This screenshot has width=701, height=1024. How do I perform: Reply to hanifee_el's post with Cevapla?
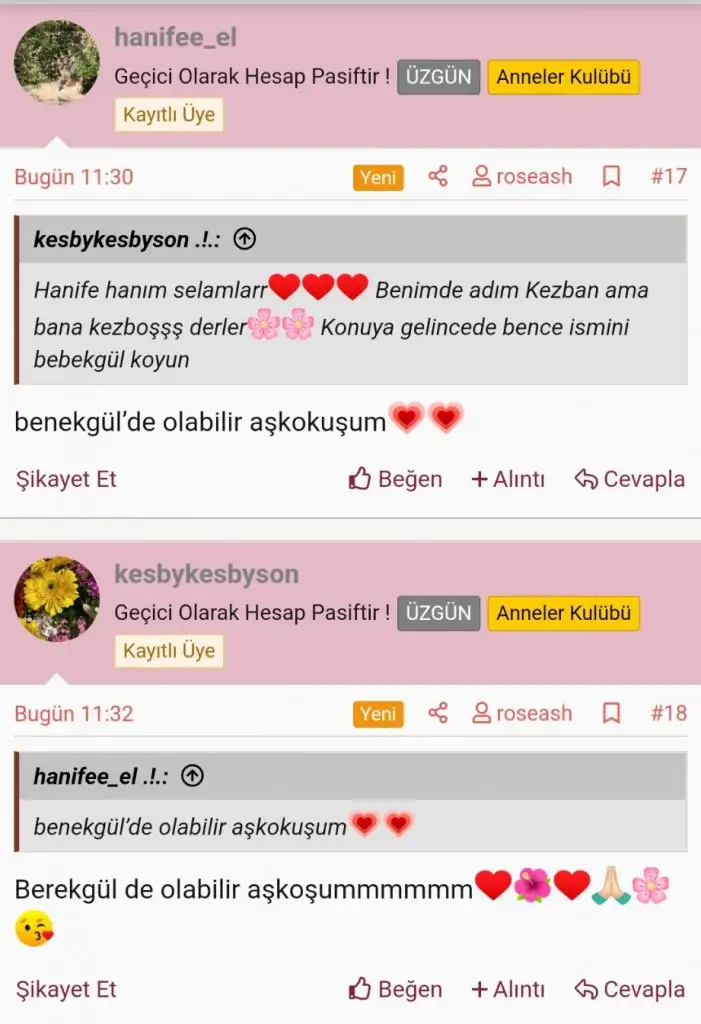point(630,479)
